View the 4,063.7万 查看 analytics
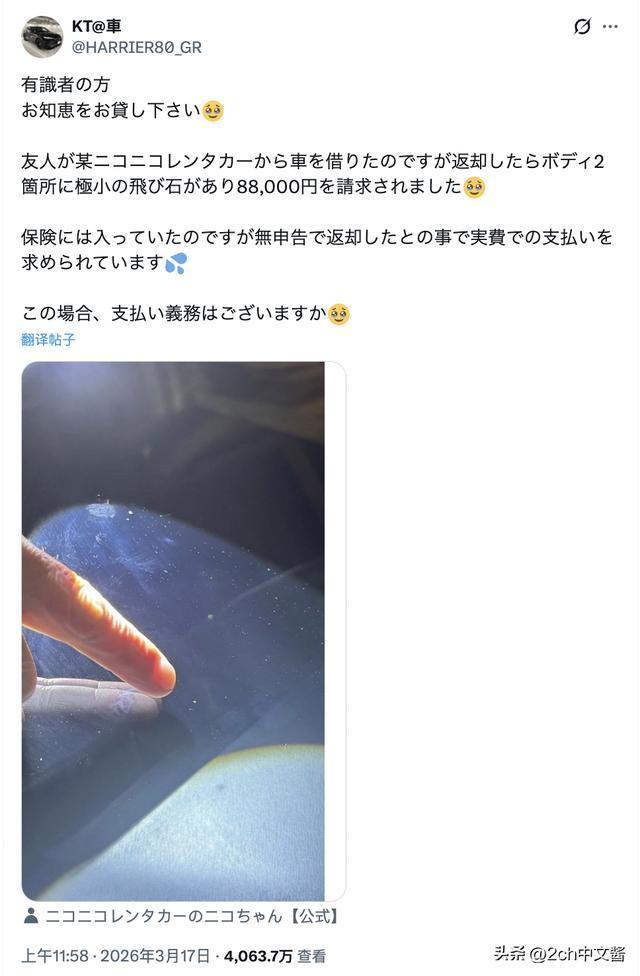Screen dimensions: 640x976 pos(274,956)
